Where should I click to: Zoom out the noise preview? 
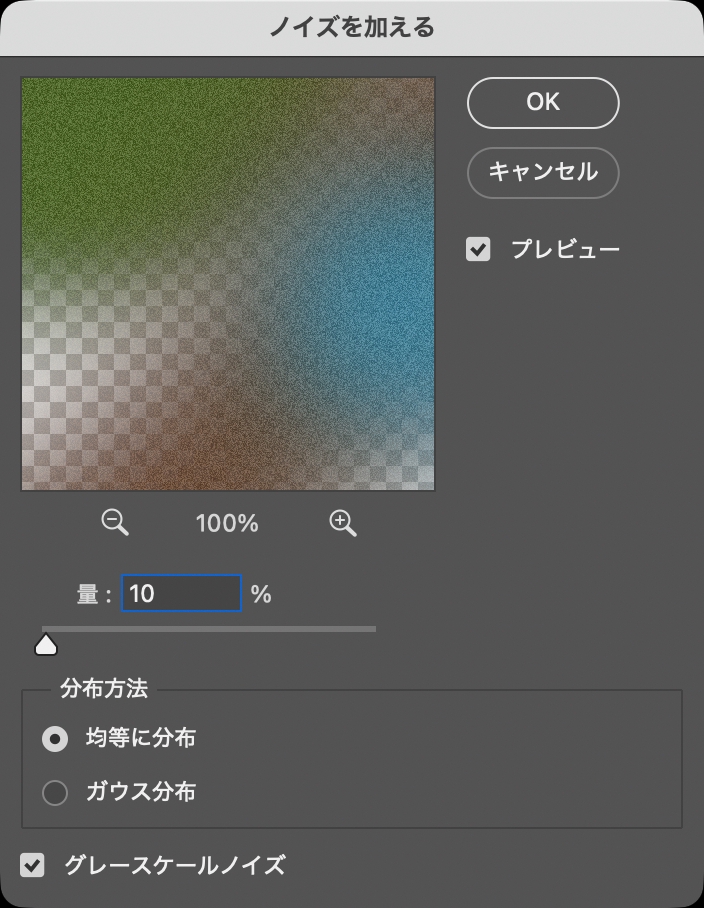click(x=116, y=523)
